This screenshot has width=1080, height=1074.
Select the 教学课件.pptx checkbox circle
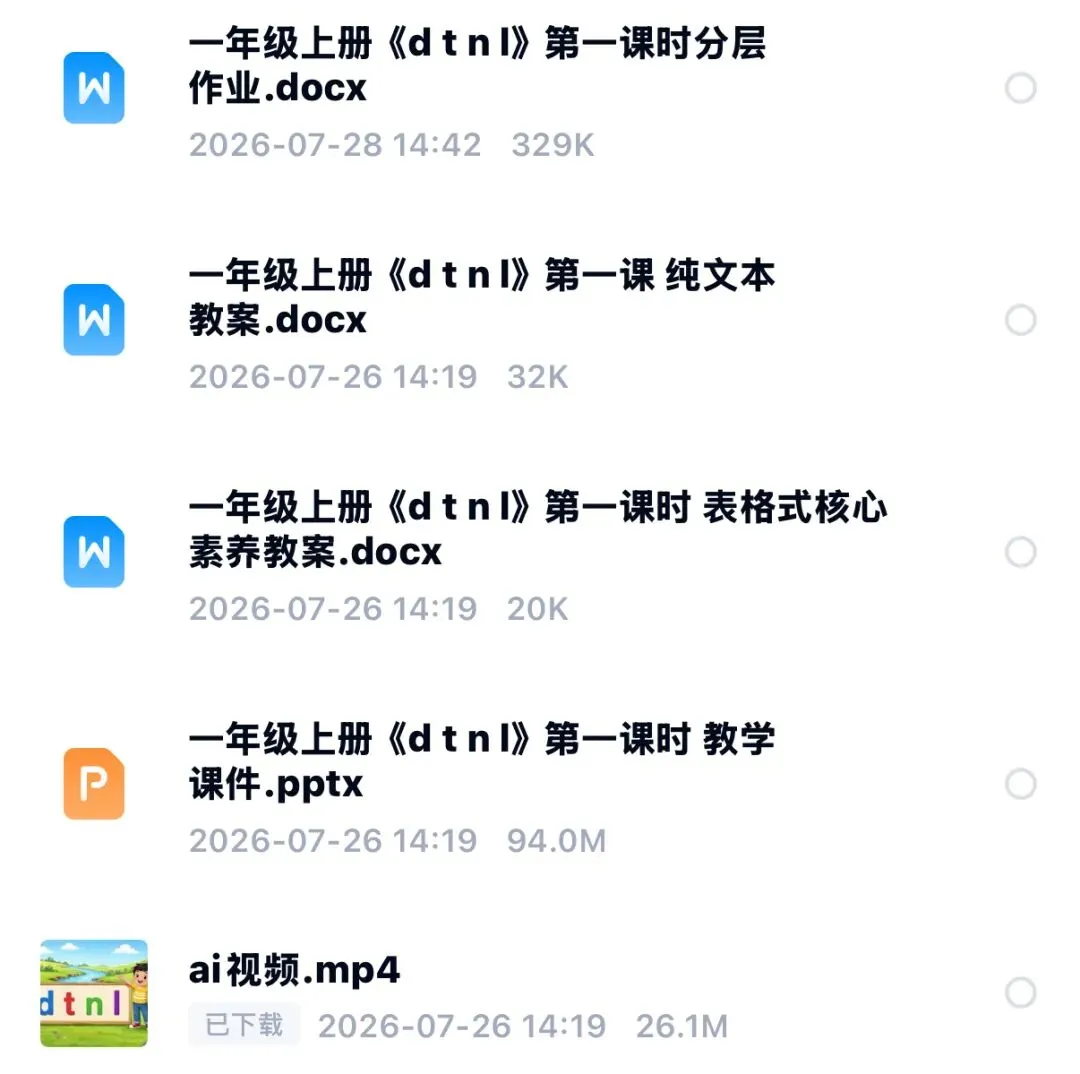(1020, 785)
